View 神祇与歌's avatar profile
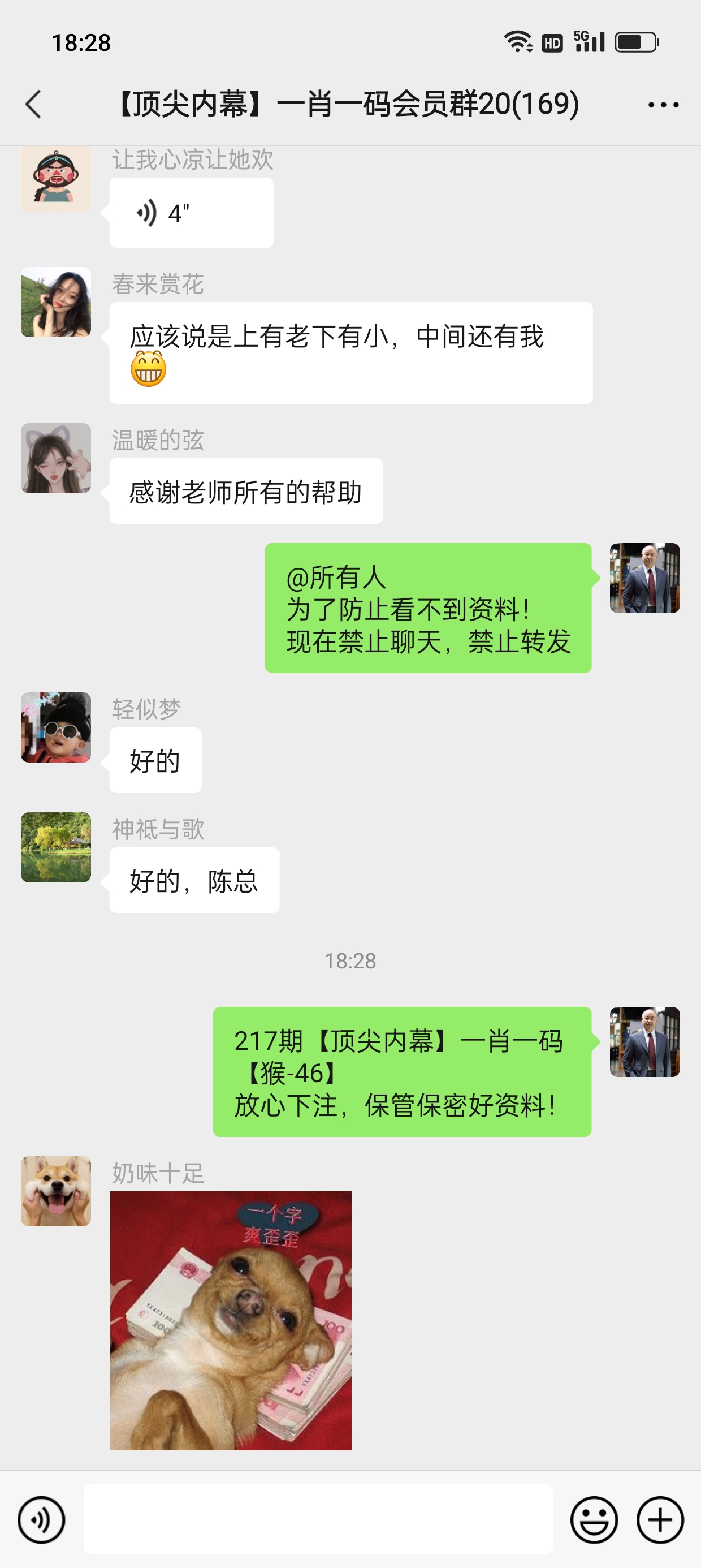701x1568 pixels. 56,847
